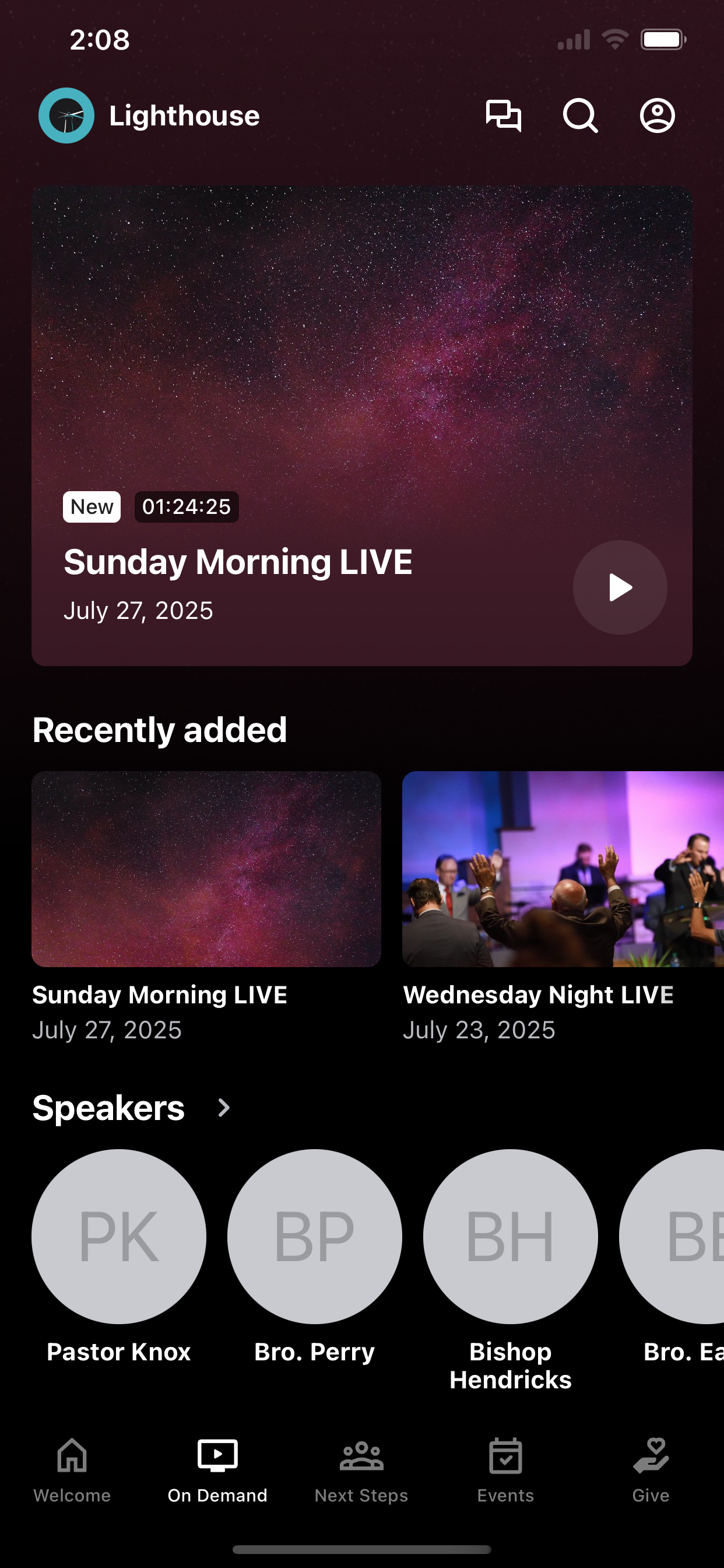Viewport: 724px width, 1568px height.
Task: Expand the Speakers section arrow
Action: [224, 1108]
